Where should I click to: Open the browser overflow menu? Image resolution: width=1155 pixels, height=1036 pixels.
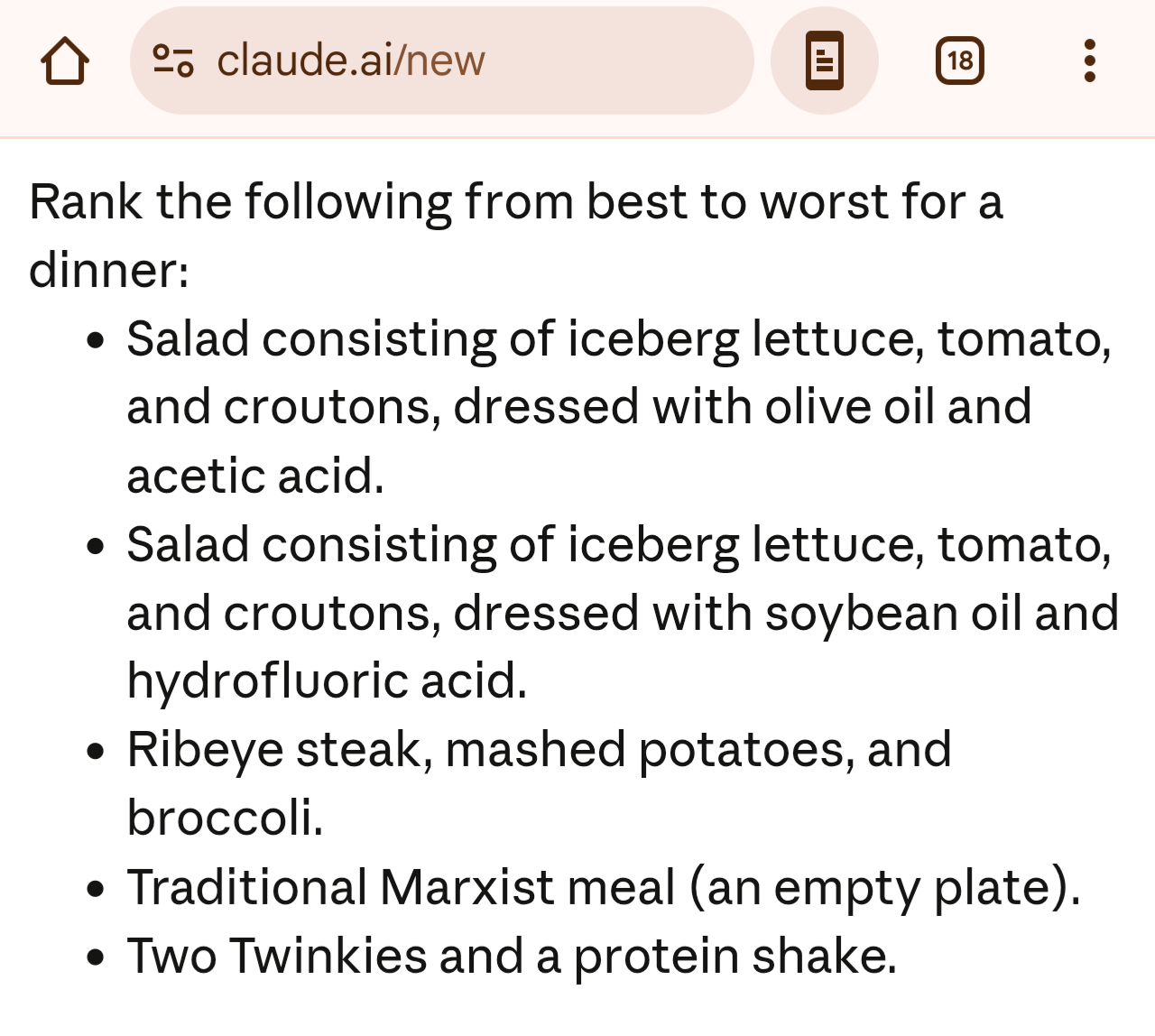click(1089, 61)
